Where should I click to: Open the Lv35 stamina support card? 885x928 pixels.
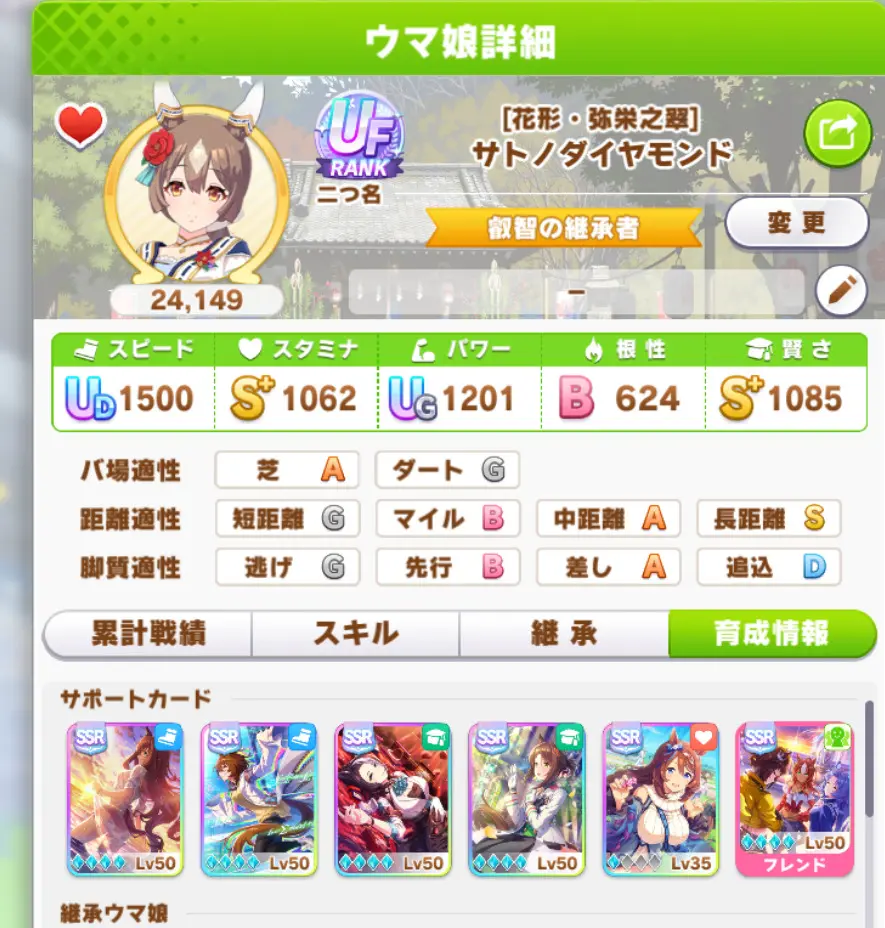tap(661, 799)
